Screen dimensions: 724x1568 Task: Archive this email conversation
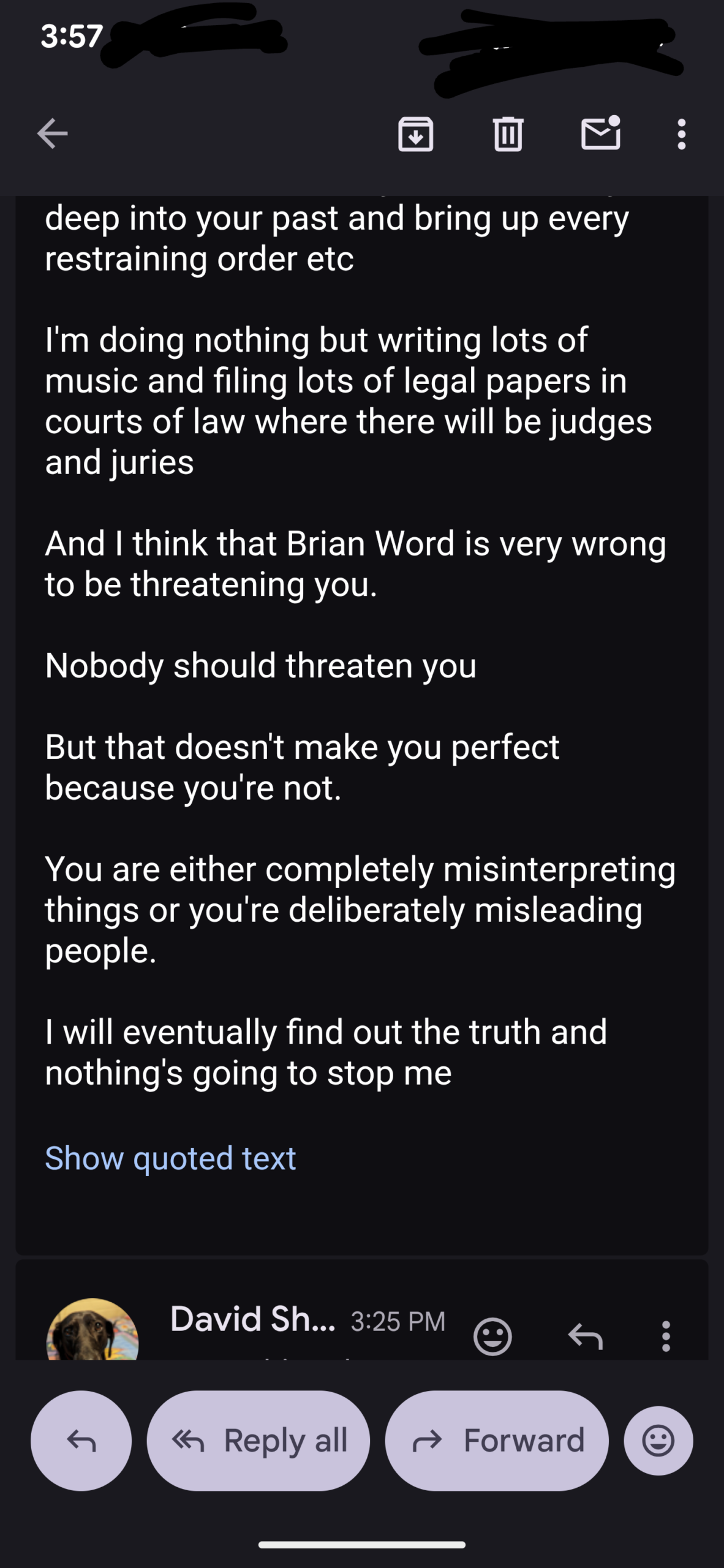[416, 134]
